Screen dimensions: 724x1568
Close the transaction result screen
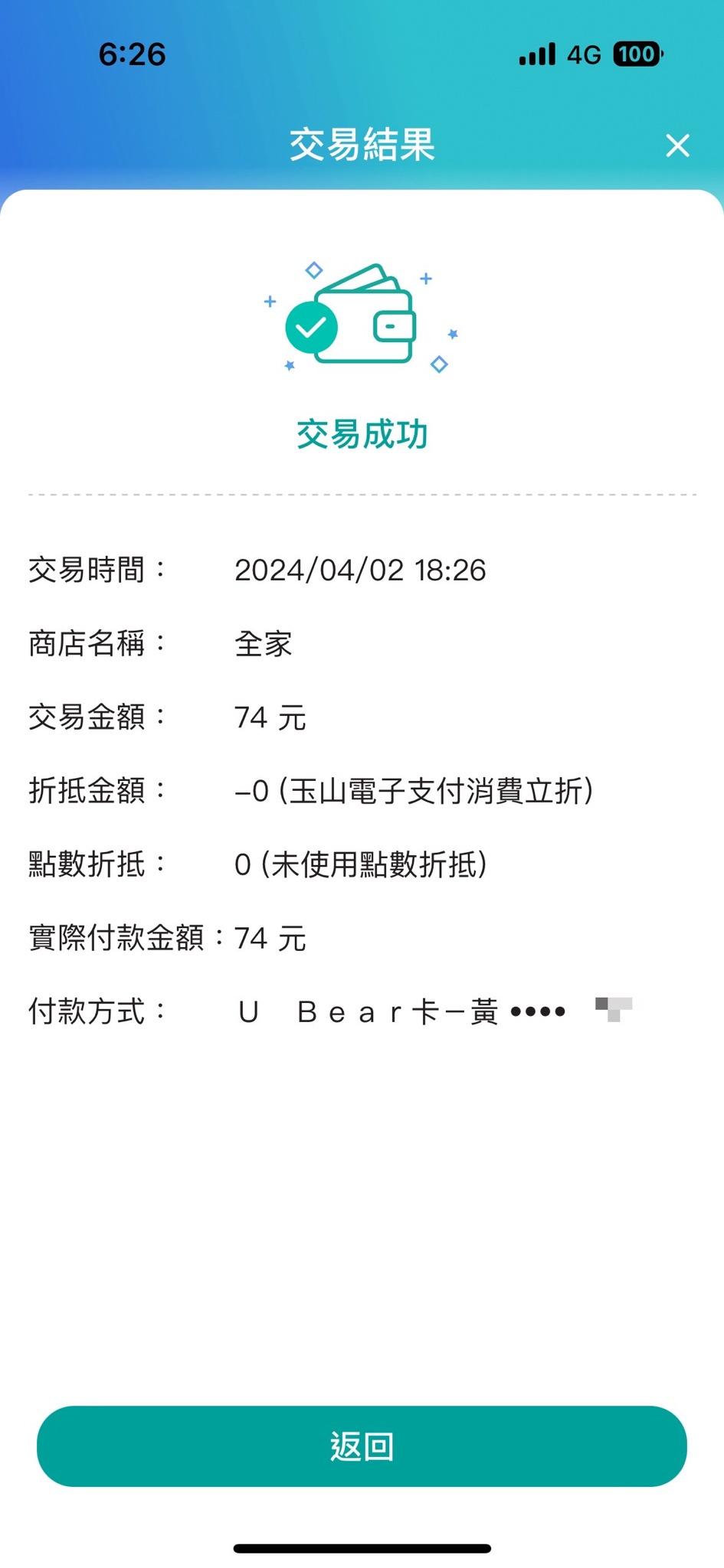point(677,145)
